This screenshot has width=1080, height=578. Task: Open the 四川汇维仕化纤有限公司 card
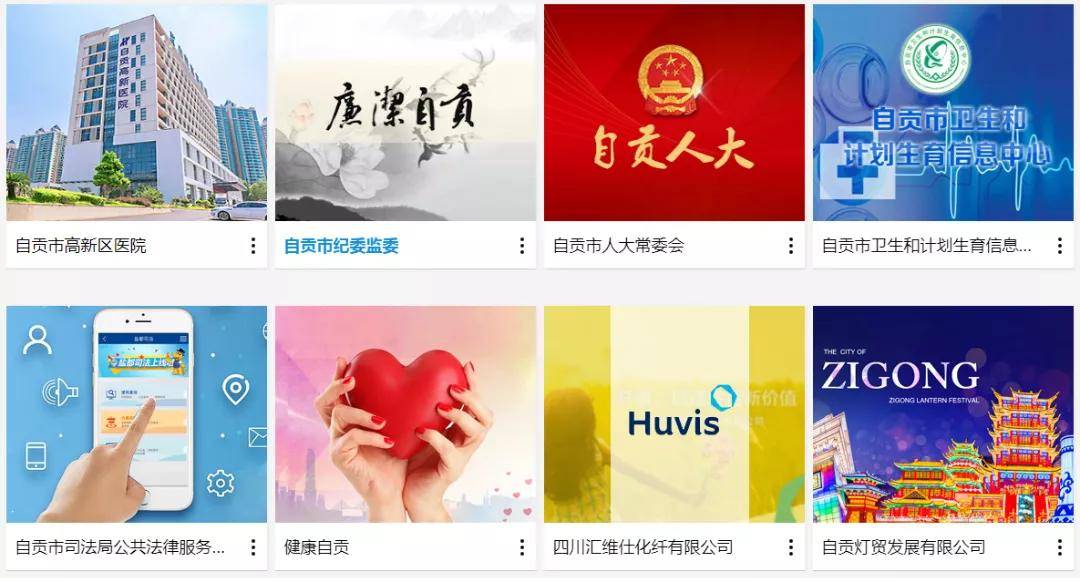tap(674, 415)
